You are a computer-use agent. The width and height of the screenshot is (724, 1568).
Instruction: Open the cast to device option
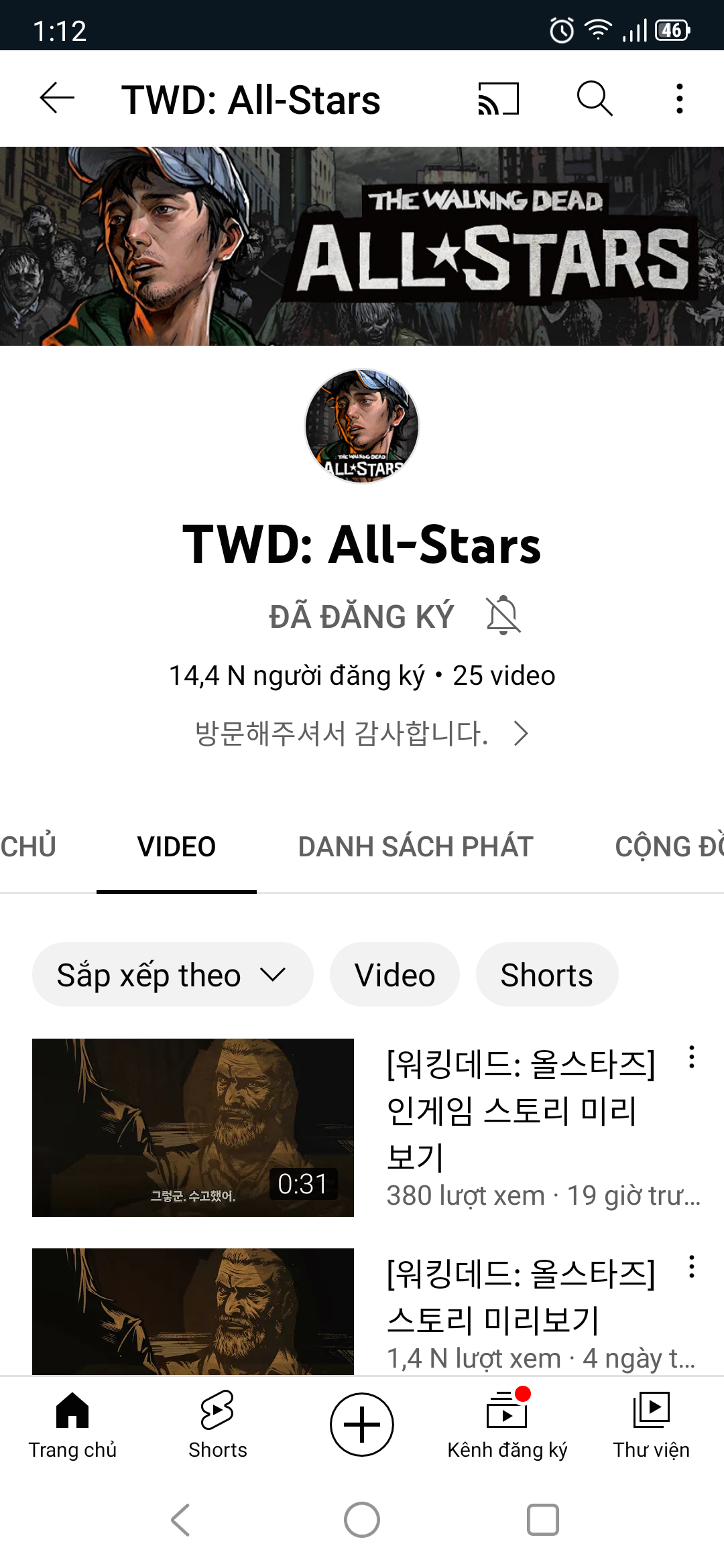point(498,99)
